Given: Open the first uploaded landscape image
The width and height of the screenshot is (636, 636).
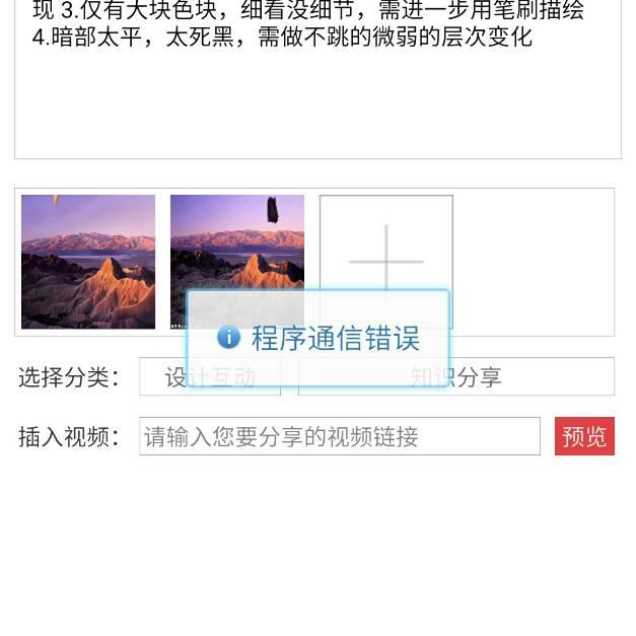Looking at the screenshot, I should pos(88,261).
